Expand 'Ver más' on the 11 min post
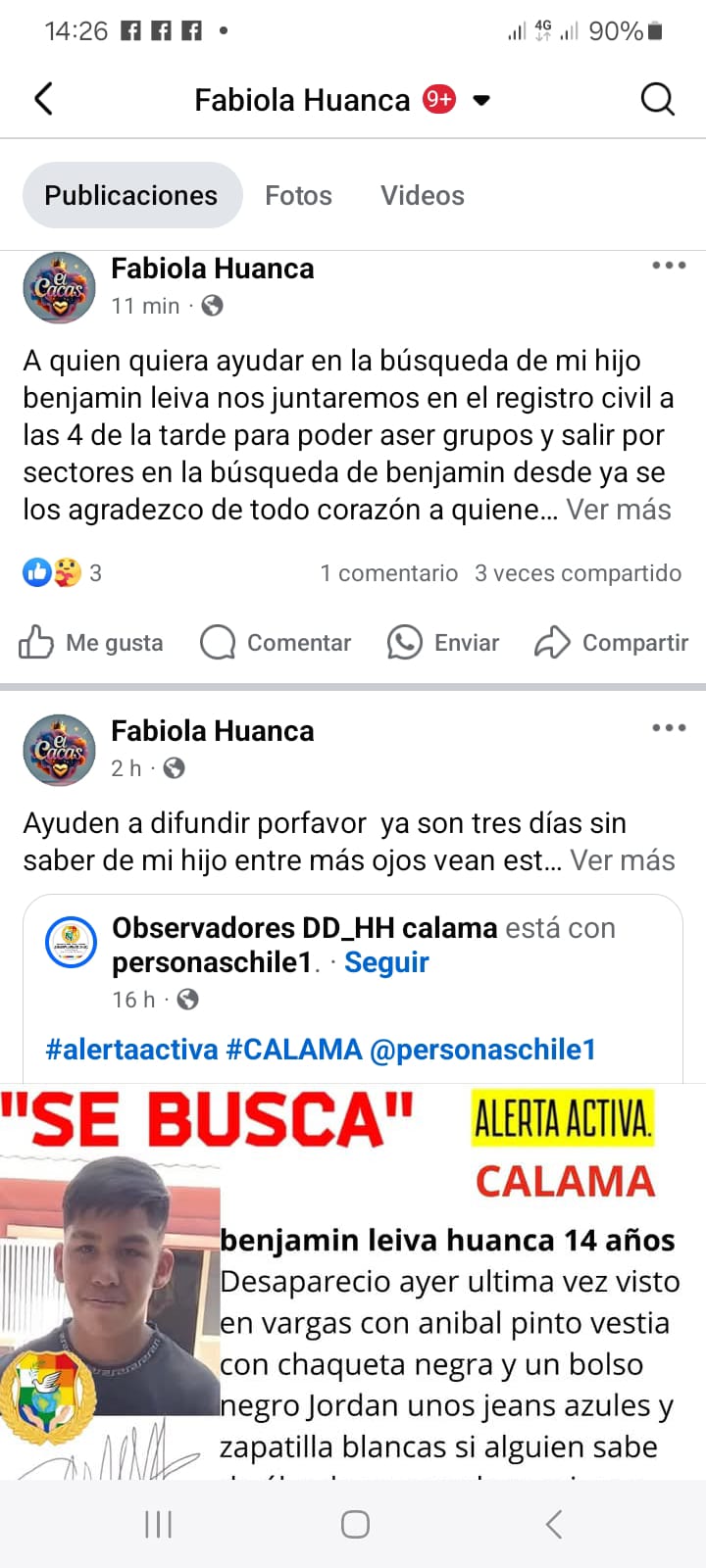The width and height of the screenshot is (706, 1568). click(x=619, y=510)
